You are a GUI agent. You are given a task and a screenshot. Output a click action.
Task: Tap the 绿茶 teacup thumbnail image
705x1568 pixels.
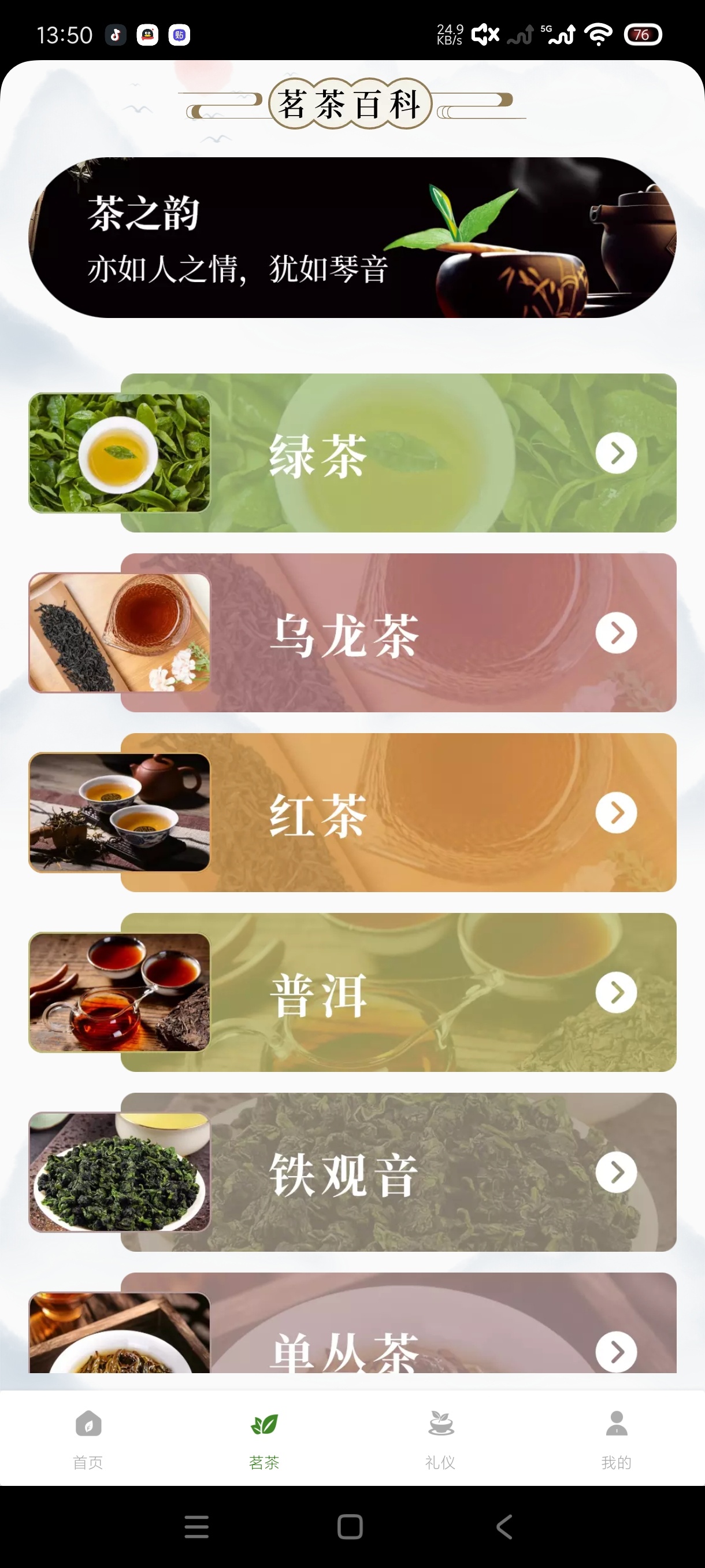[x=120, y=452]
